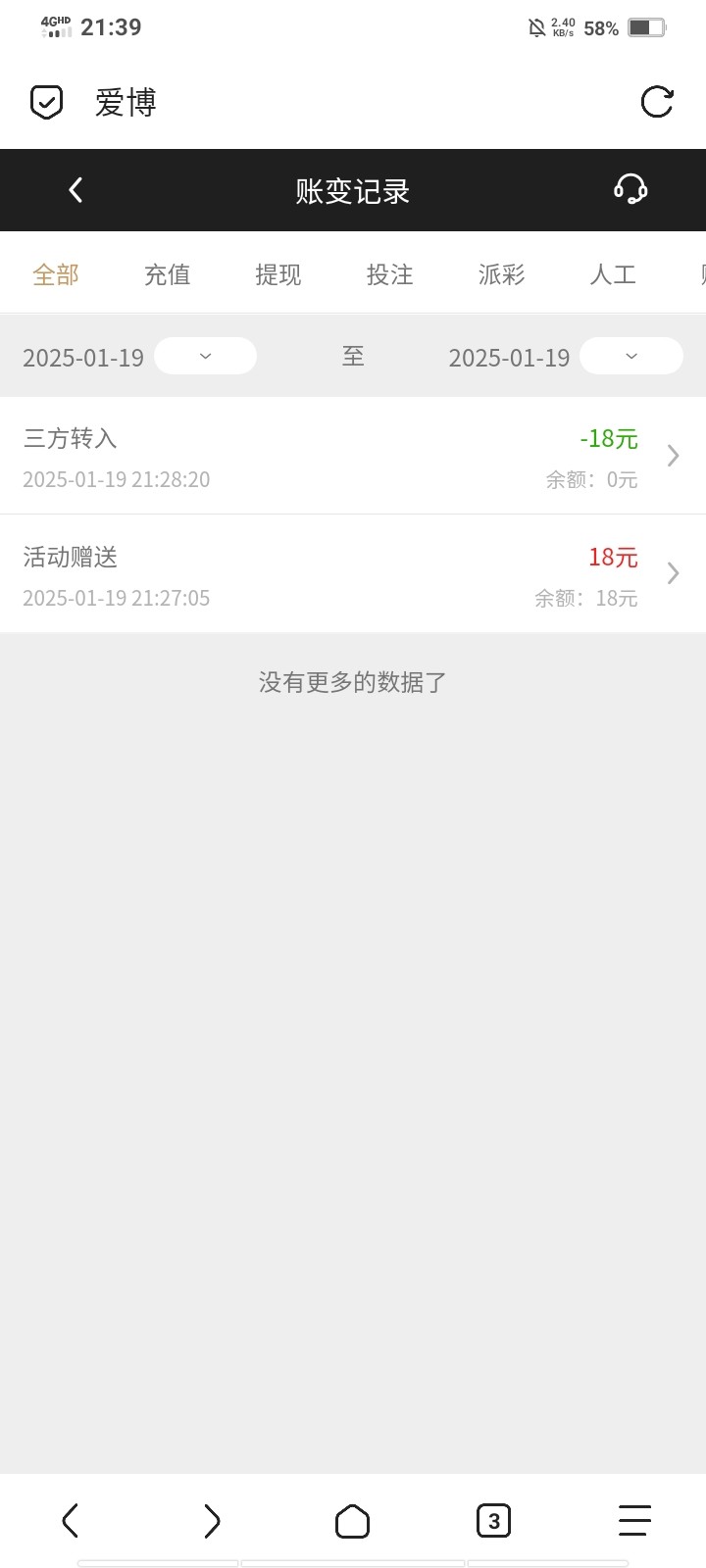Select the 全部 tab
Image resolution: width=706 pixels, height=1568 pixels.
[x=56, y=275]
